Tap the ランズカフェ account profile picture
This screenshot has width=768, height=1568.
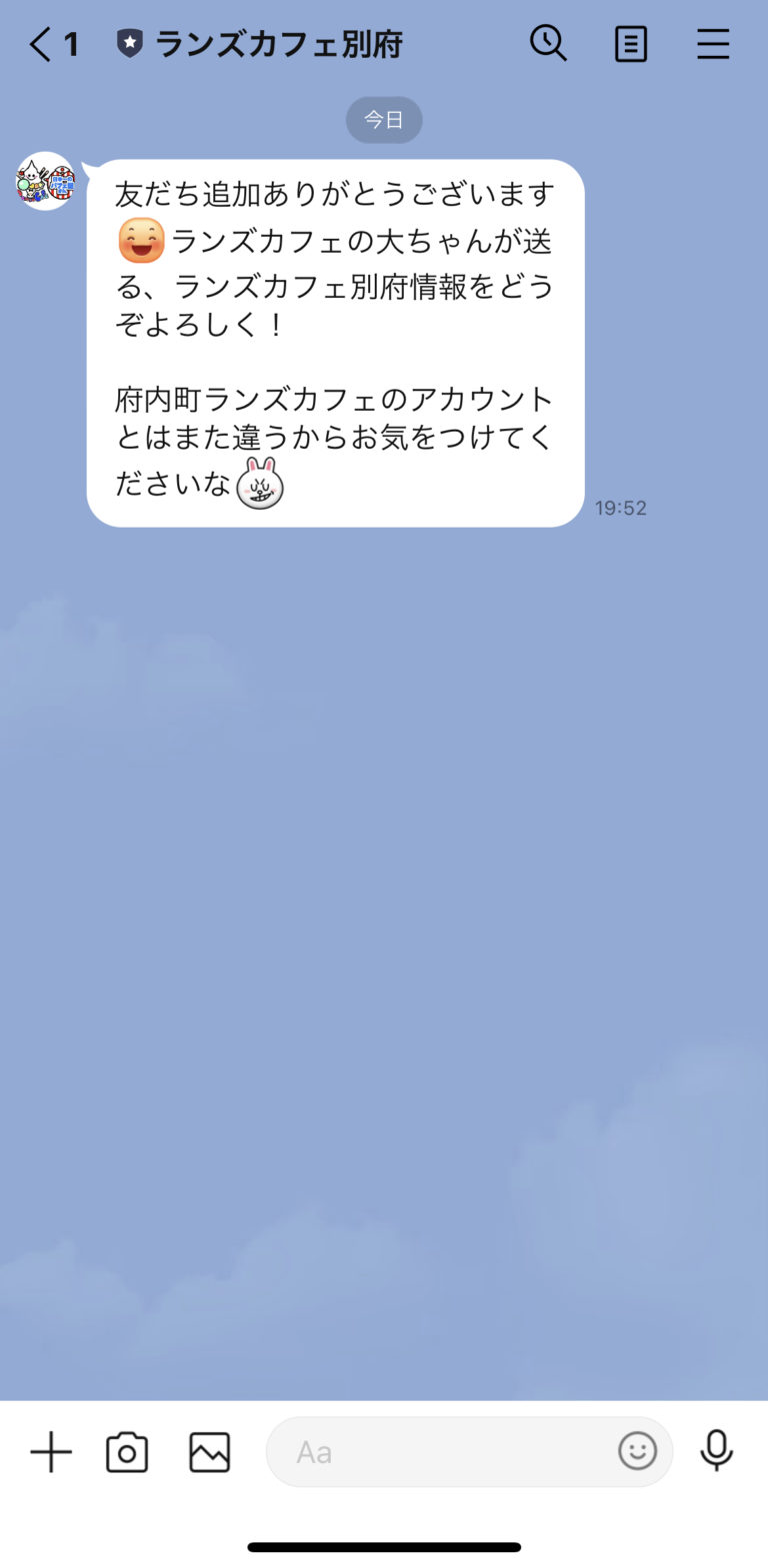pos(45,181)
